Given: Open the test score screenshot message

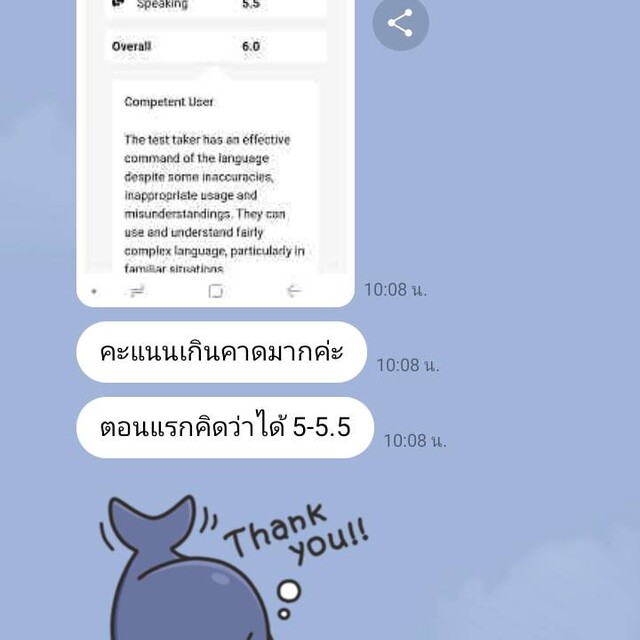Looking at the screenshot, I should tap(215, 150).
